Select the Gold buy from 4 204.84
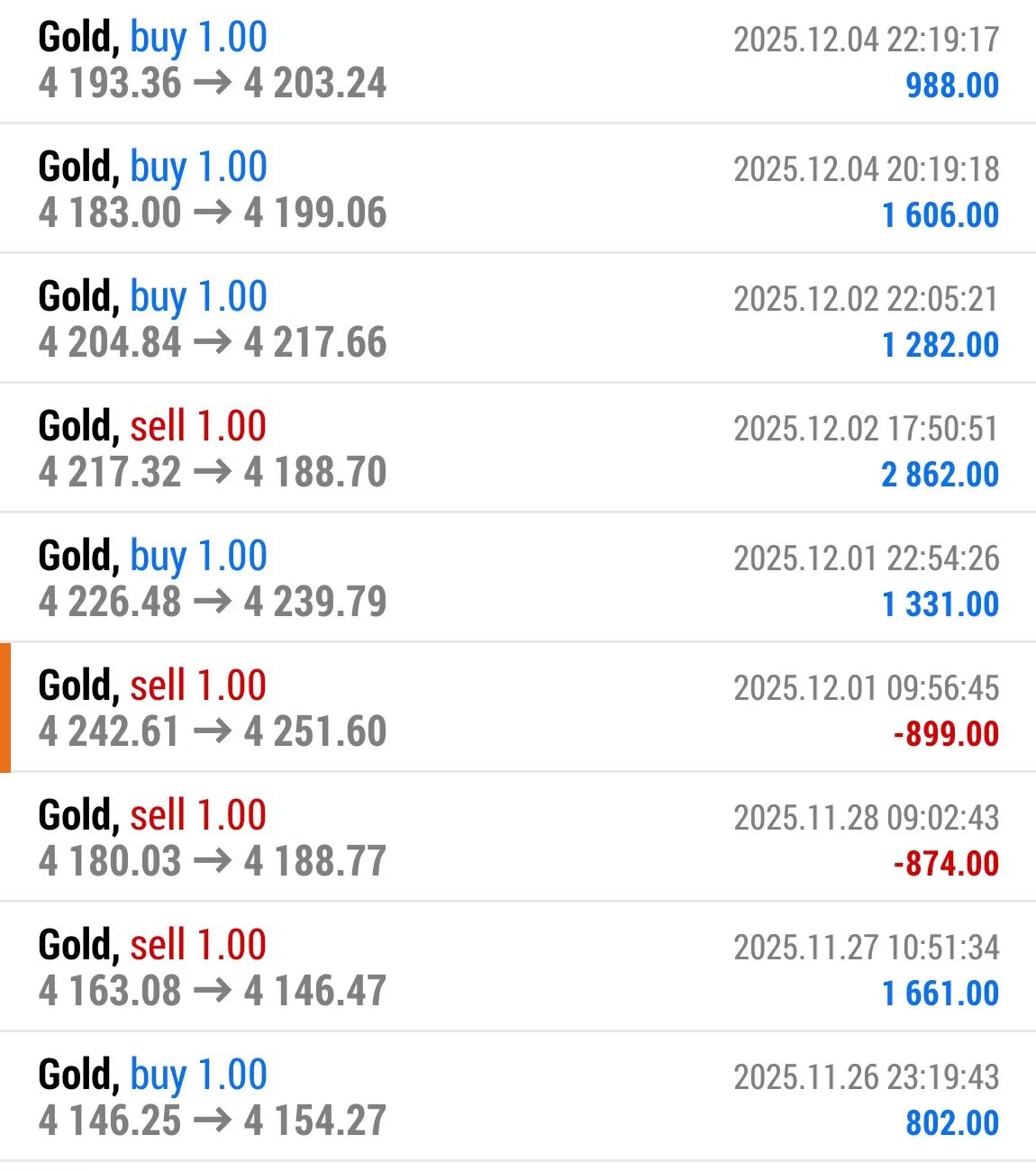This screenshot has height=1171, width=1036. point(518,320)
